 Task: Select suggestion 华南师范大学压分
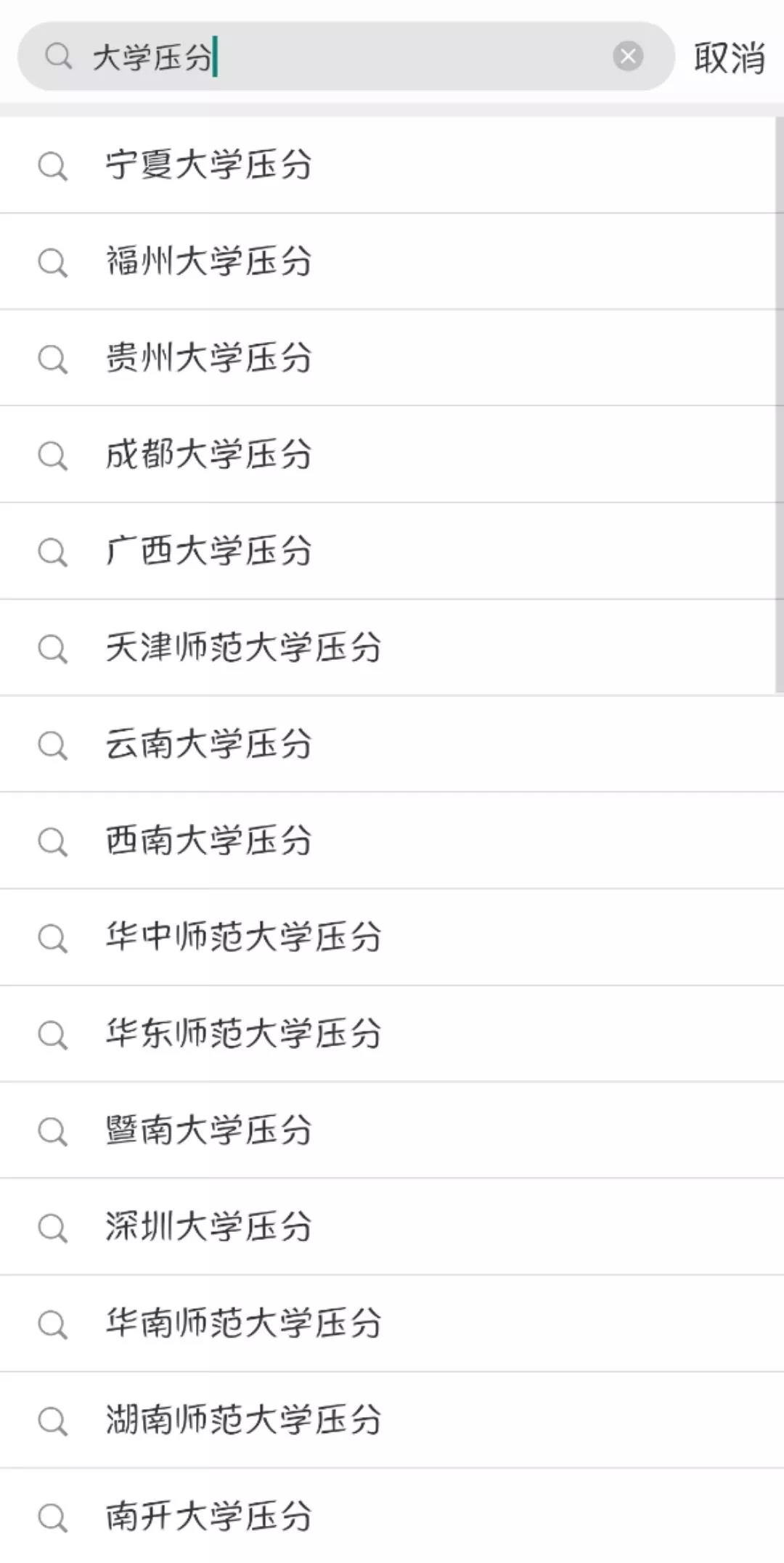click(x=392, y=1324)
